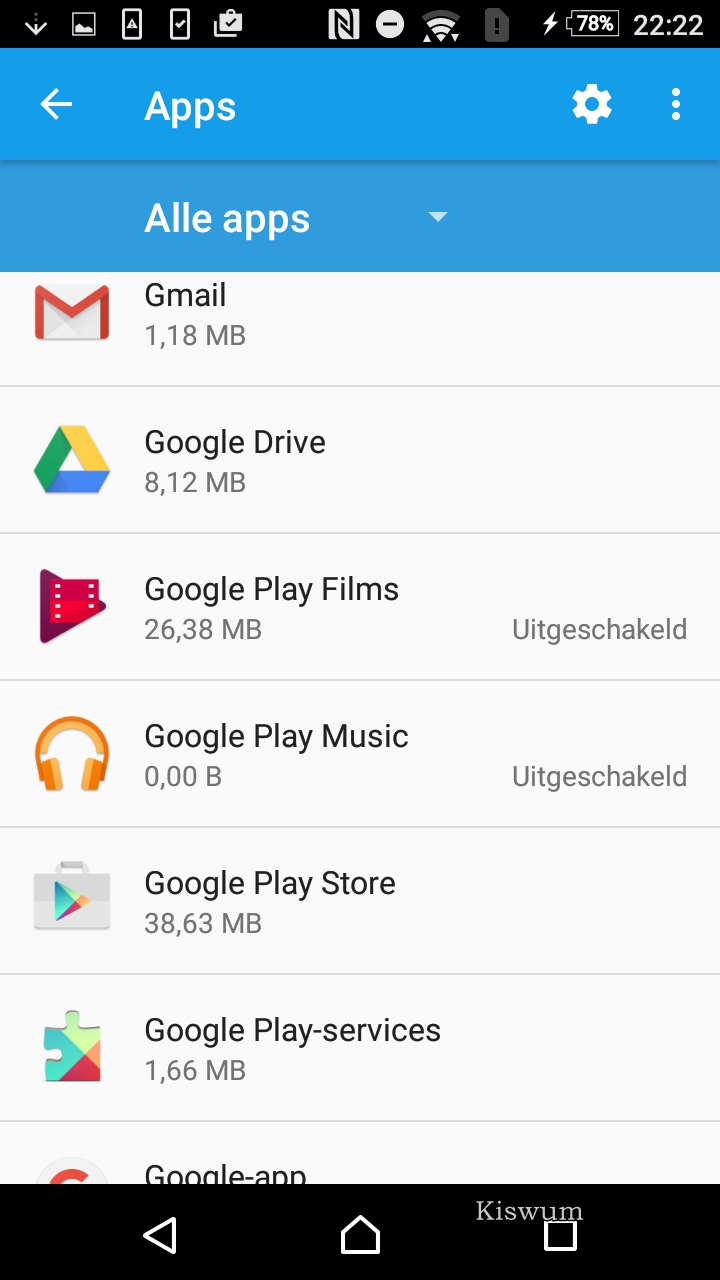Viewport: 720px width, 1280px height.
Task: Open the apps settings gear
Action: 592,104
